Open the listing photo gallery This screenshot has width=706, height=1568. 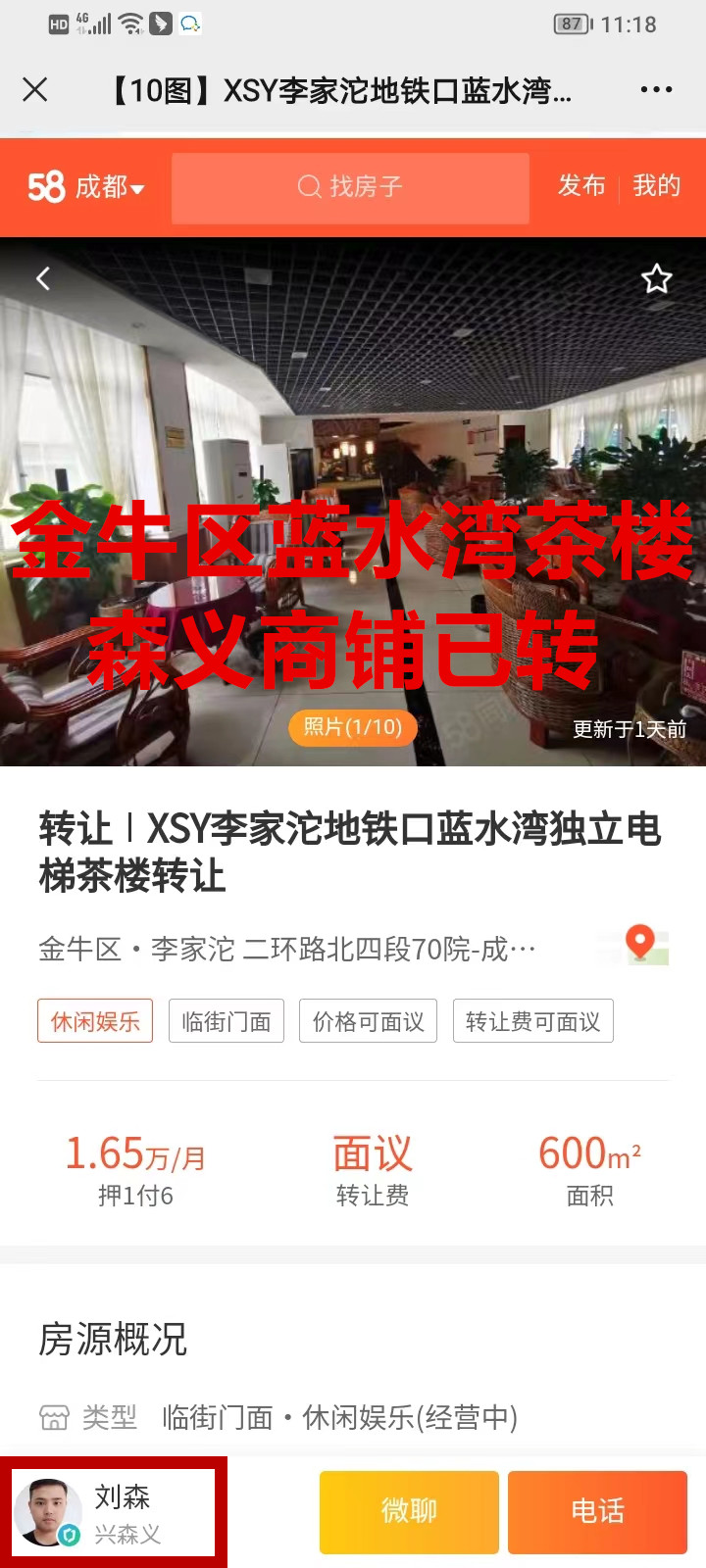[x=352, y=727]
